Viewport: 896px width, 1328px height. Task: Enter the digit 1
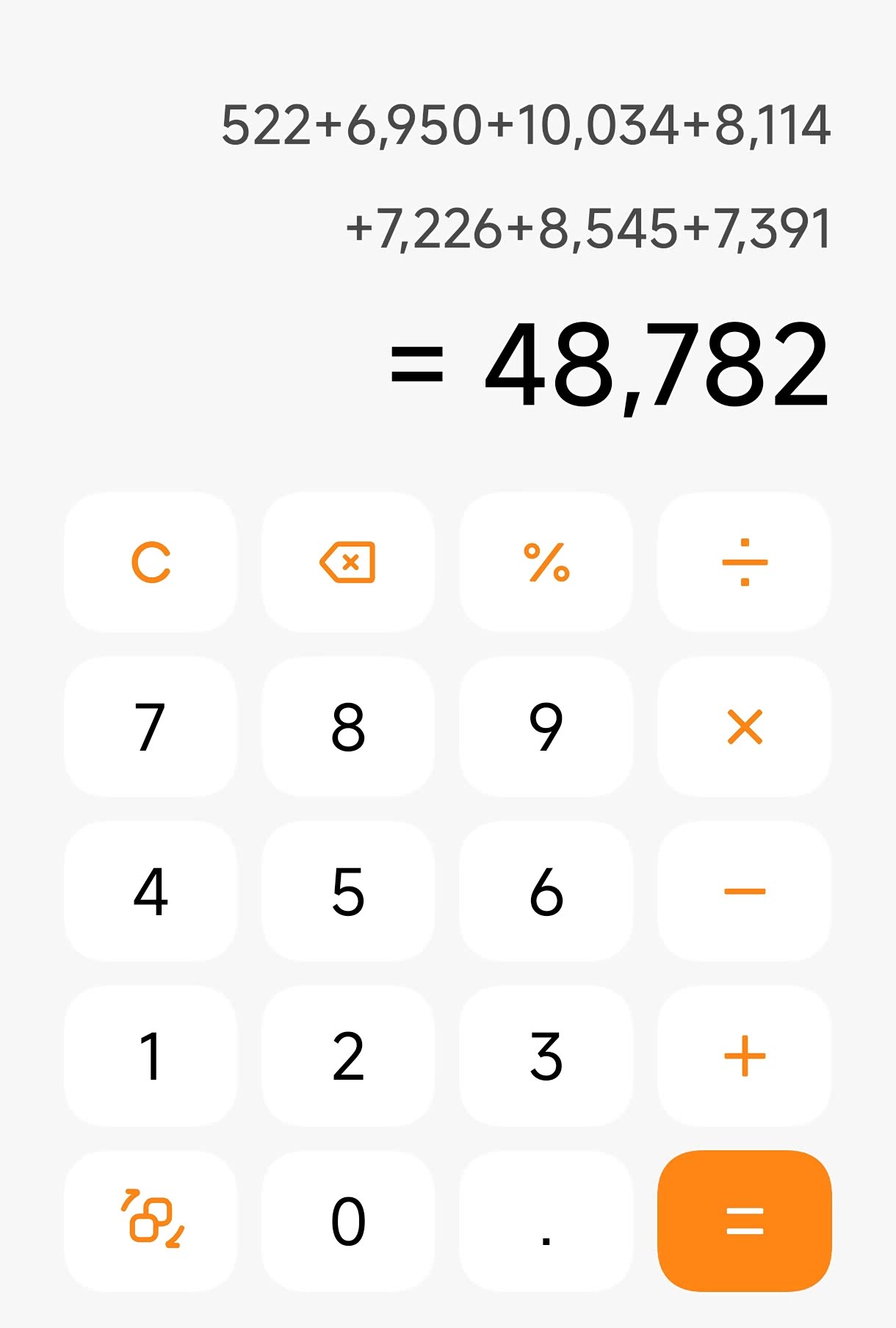(151, 1056)
